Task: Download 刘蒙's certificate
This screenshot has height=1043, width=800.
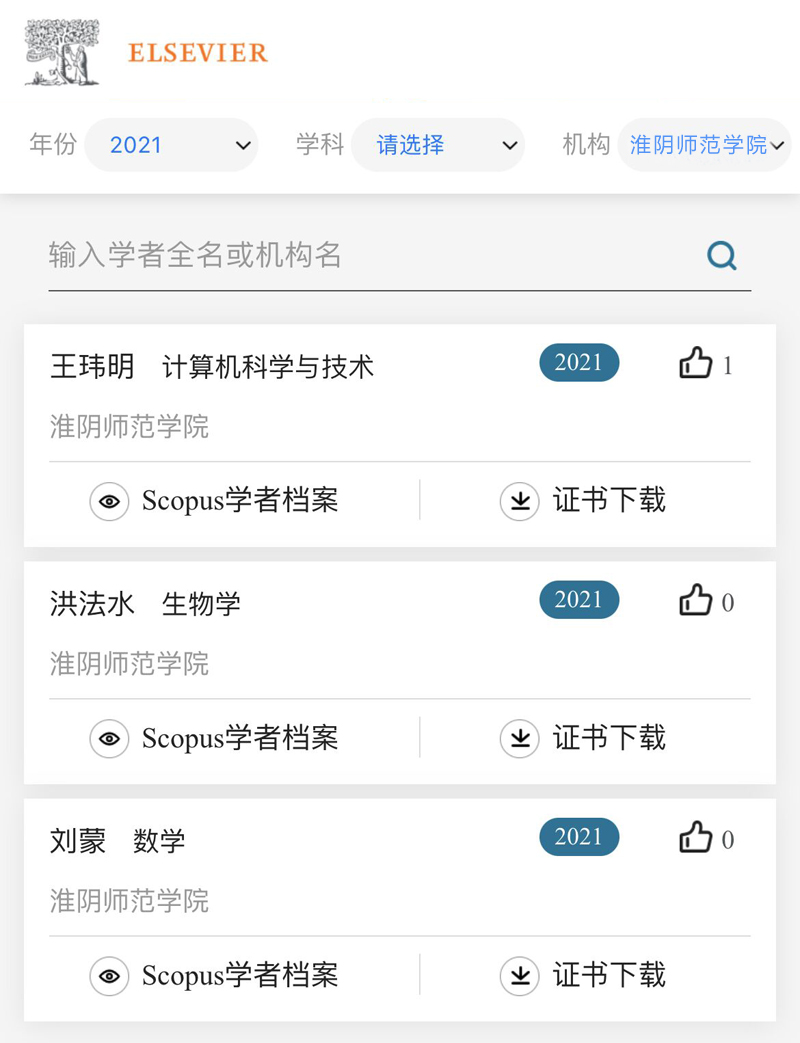Action: pos(583,975)
